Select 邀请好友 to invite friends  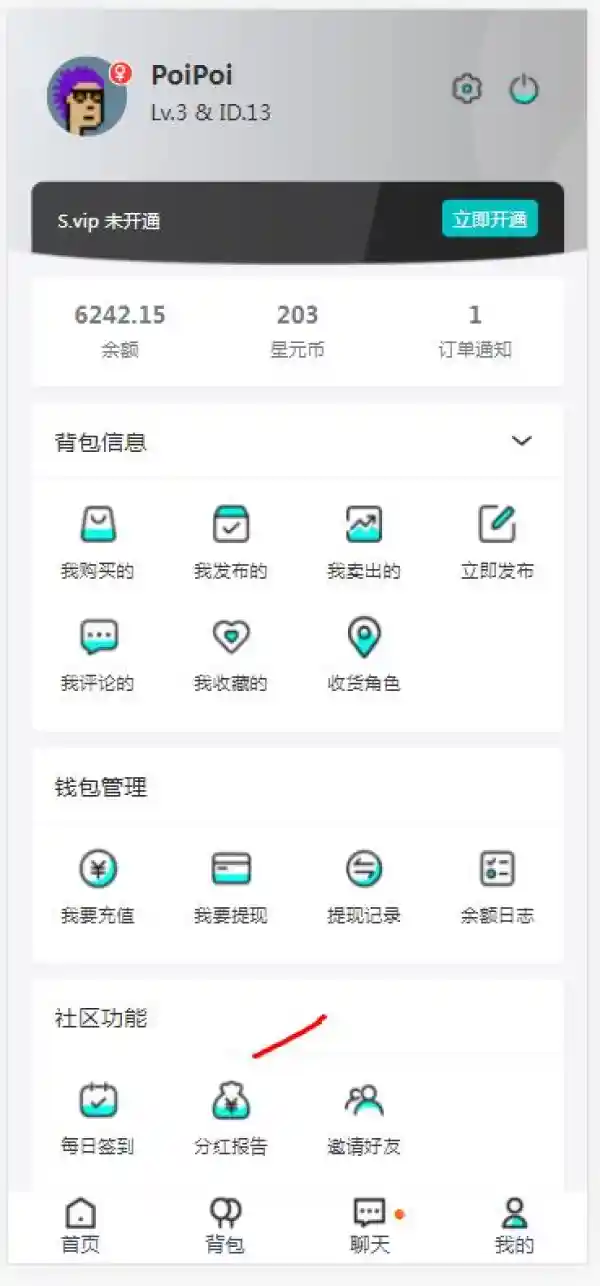click(x=364, y=1116)
